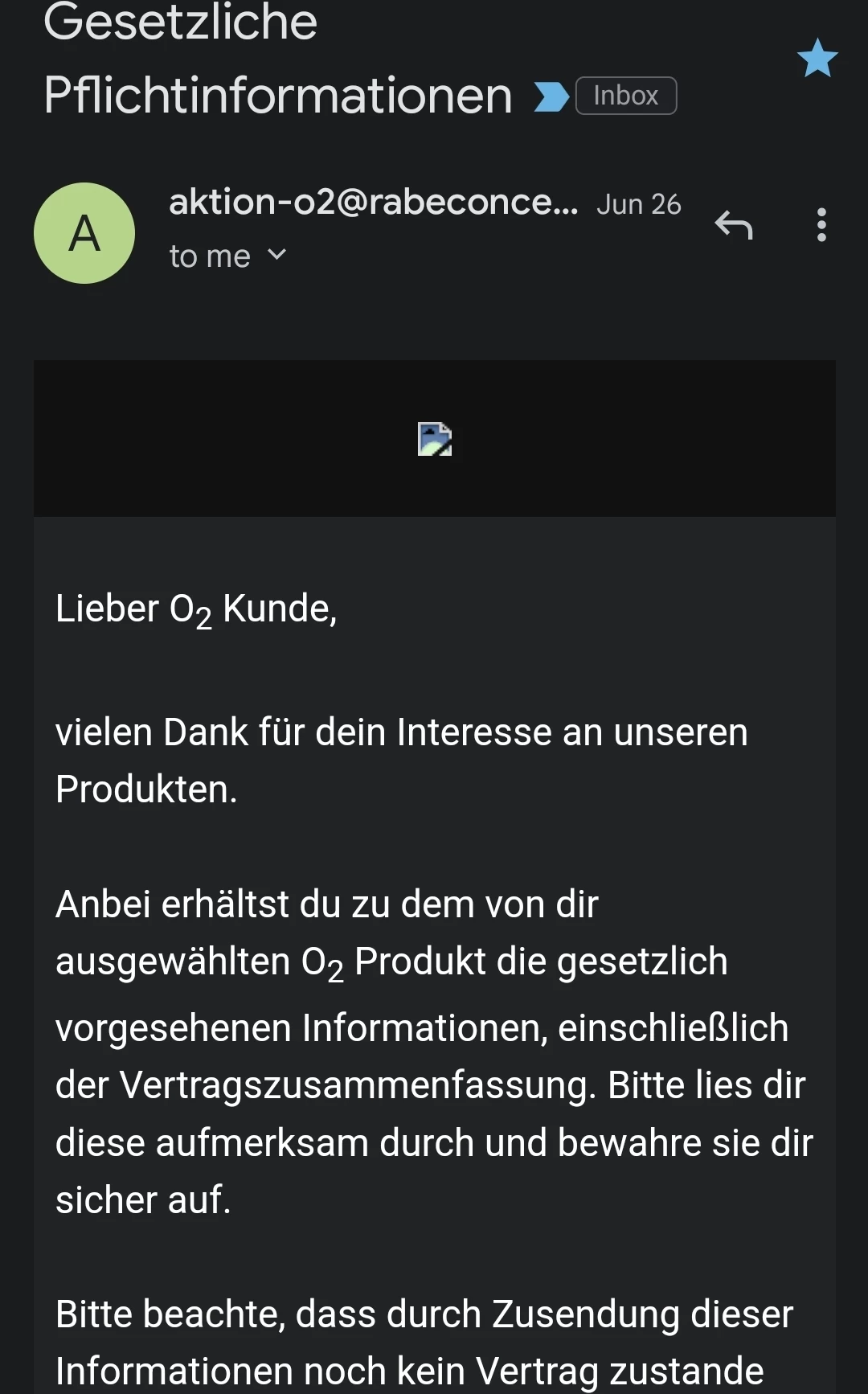Open the sender's avatar A
Screen dimensions: 868x1394
pos(84,233)
